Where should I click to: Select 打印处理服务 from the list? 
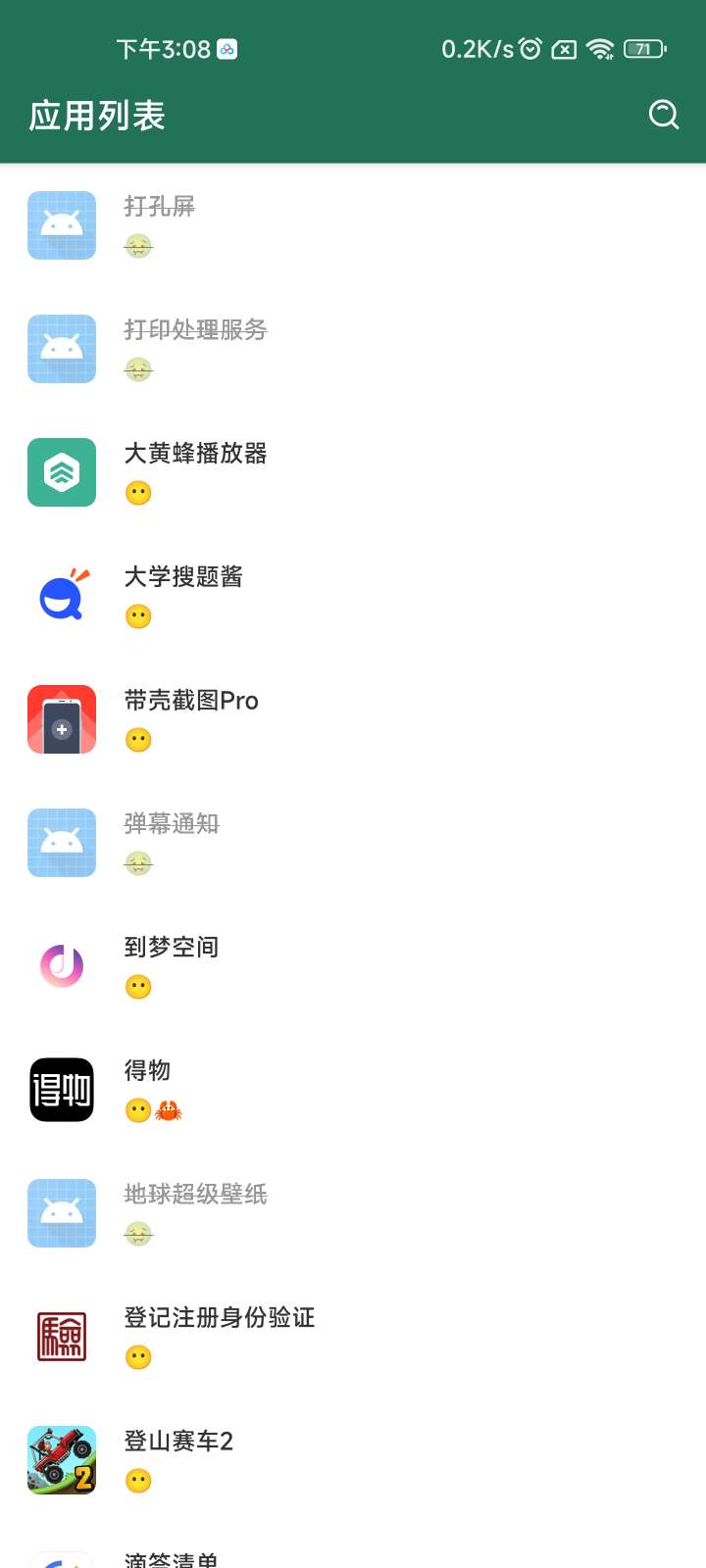pos(353,349)
